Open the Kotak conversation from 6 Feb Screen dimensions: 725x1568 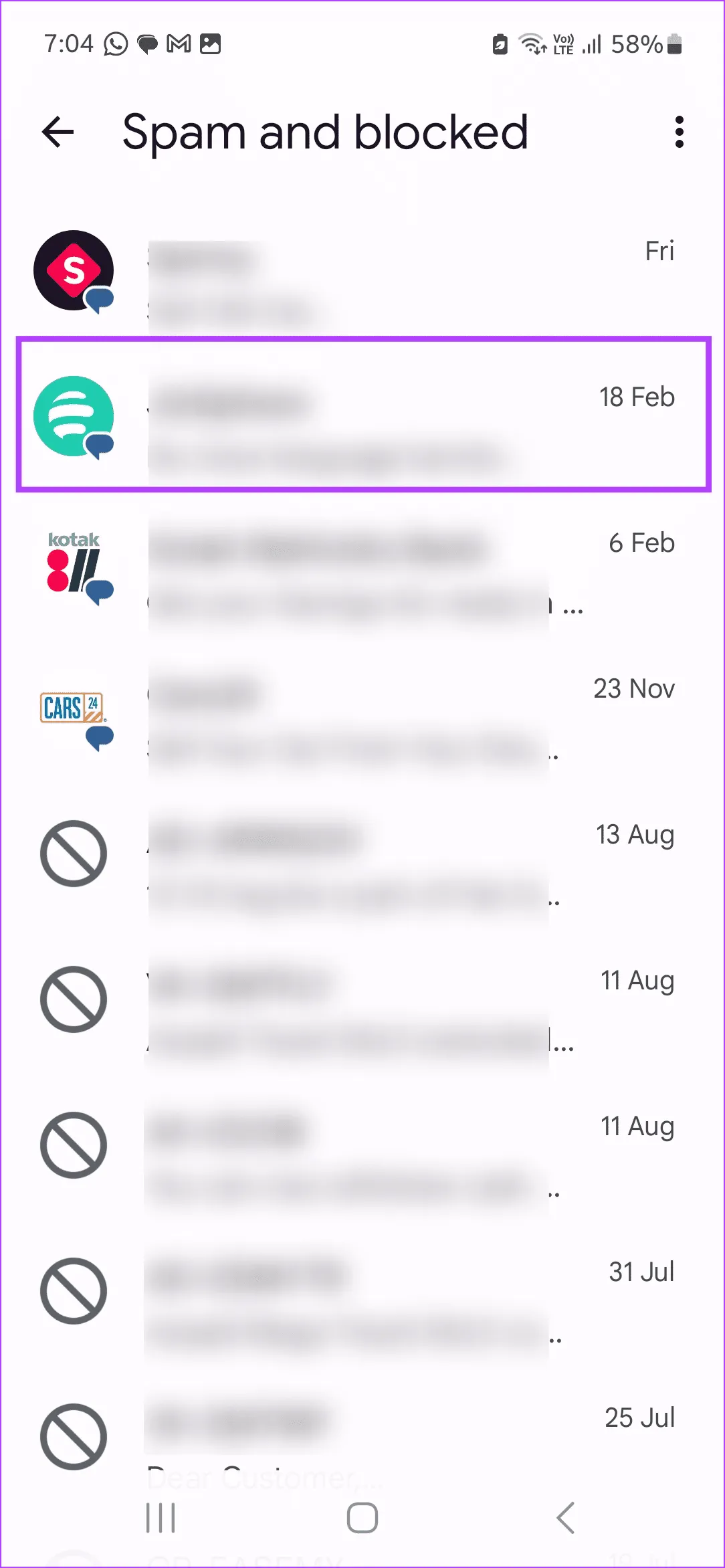(x=361, y=569)
